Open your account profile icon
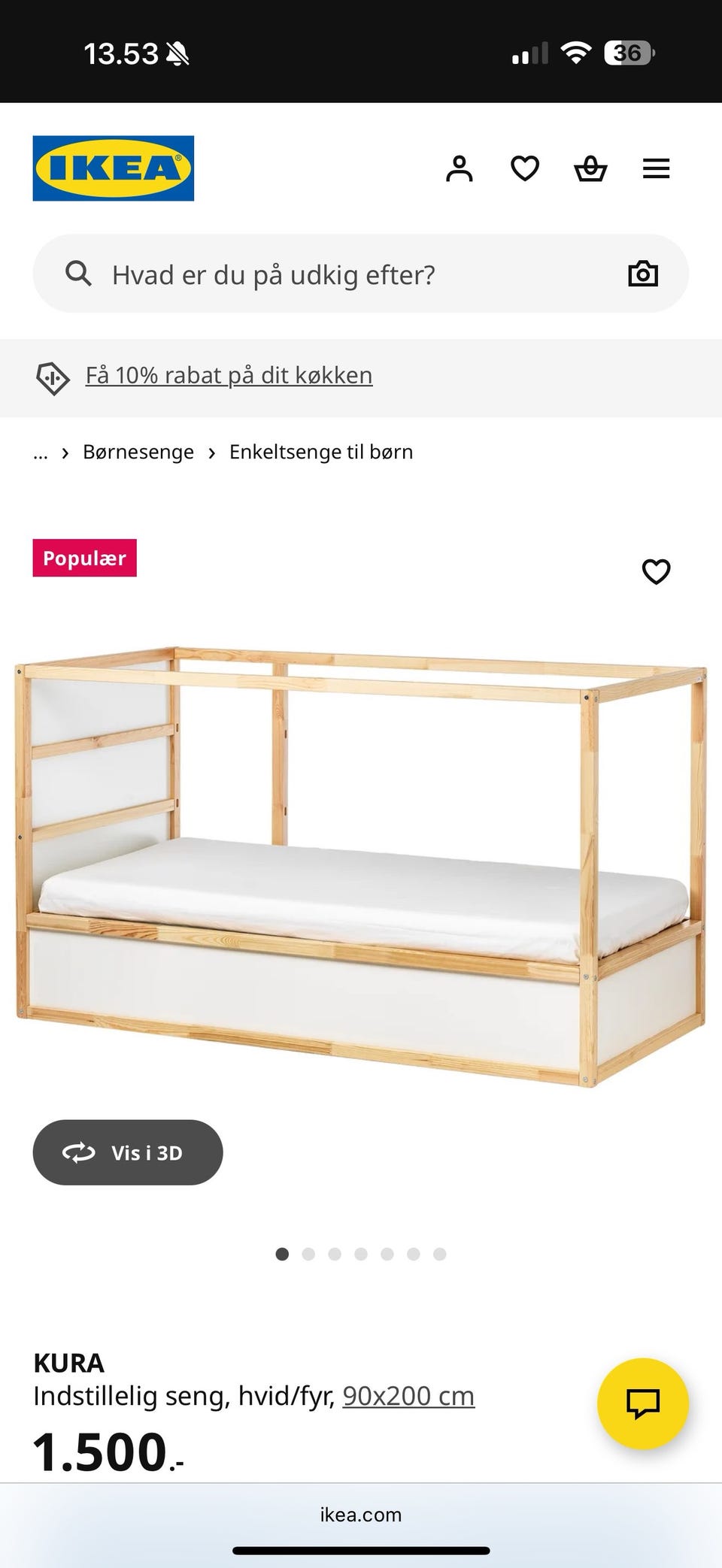Viewport: 722px width, 1568px height. point(460,168)
